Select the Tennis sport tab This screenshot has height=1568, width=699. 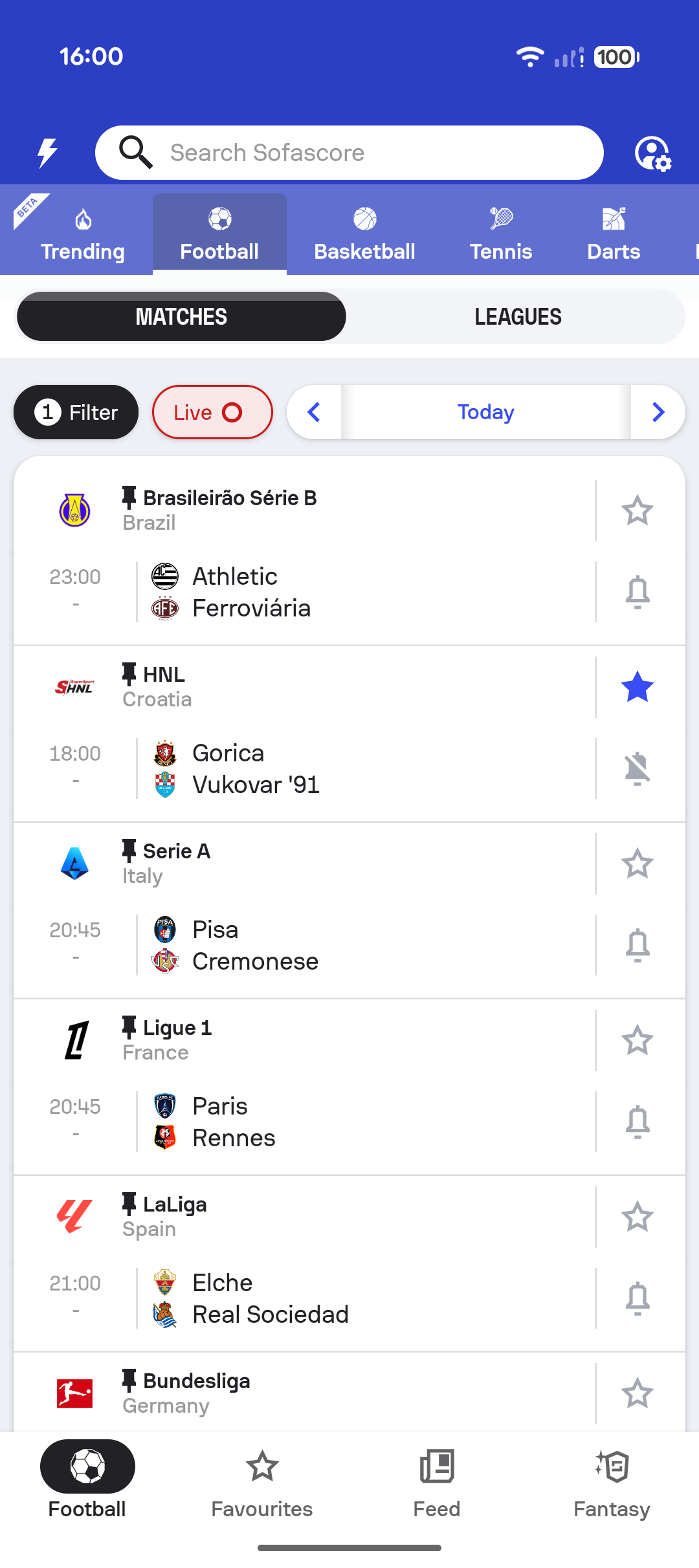[x=501, y=234]
